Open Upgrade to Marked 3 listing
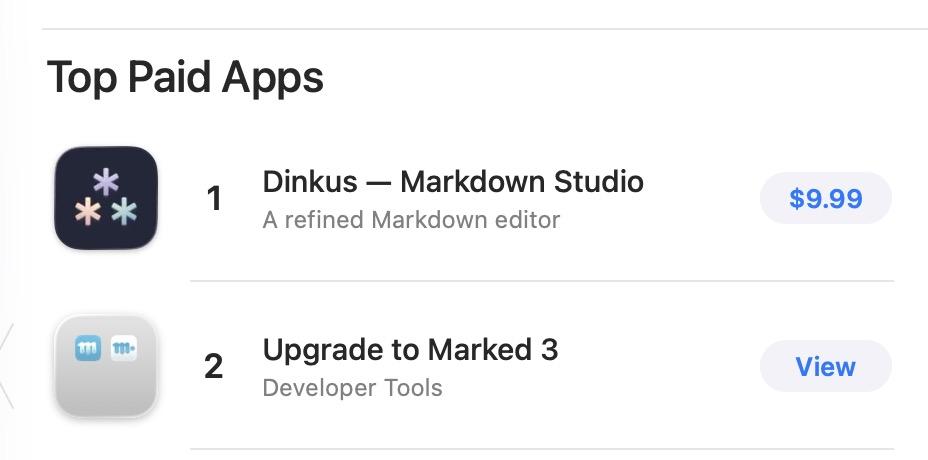 pos(410,350)
